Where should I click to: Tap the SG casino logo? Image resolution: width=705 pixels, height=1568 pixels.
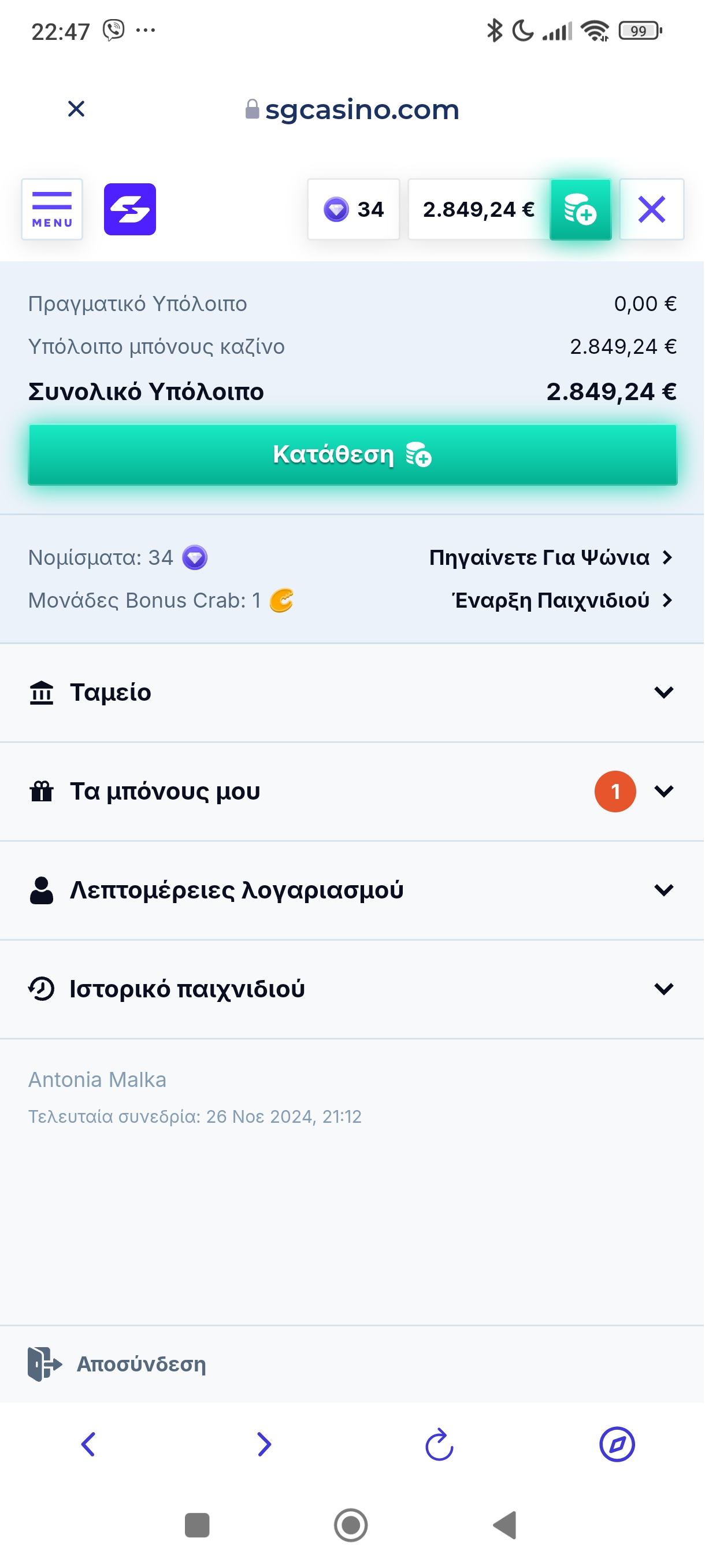click(130, 209)
